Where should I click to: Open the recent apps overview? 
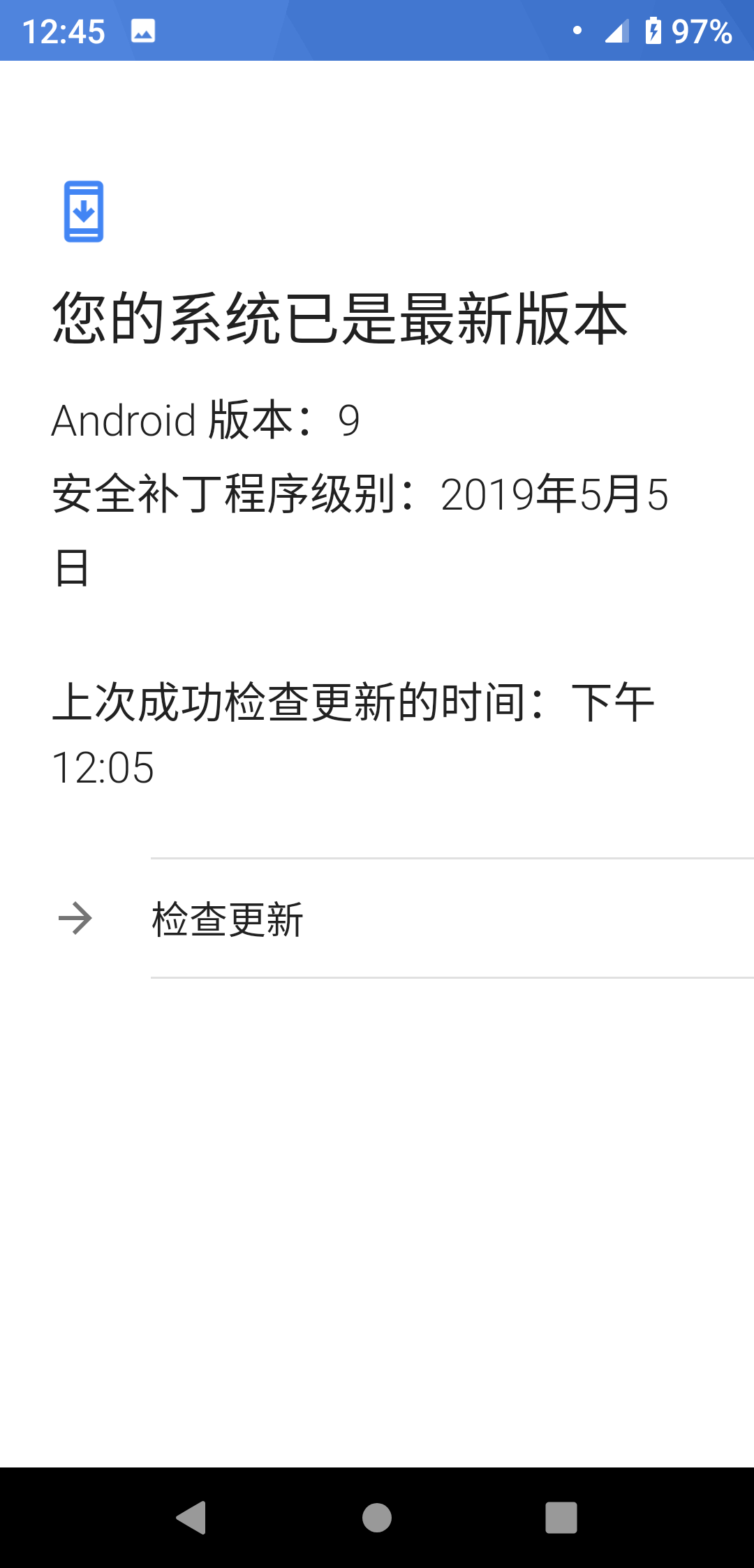tap(561, 1518)
